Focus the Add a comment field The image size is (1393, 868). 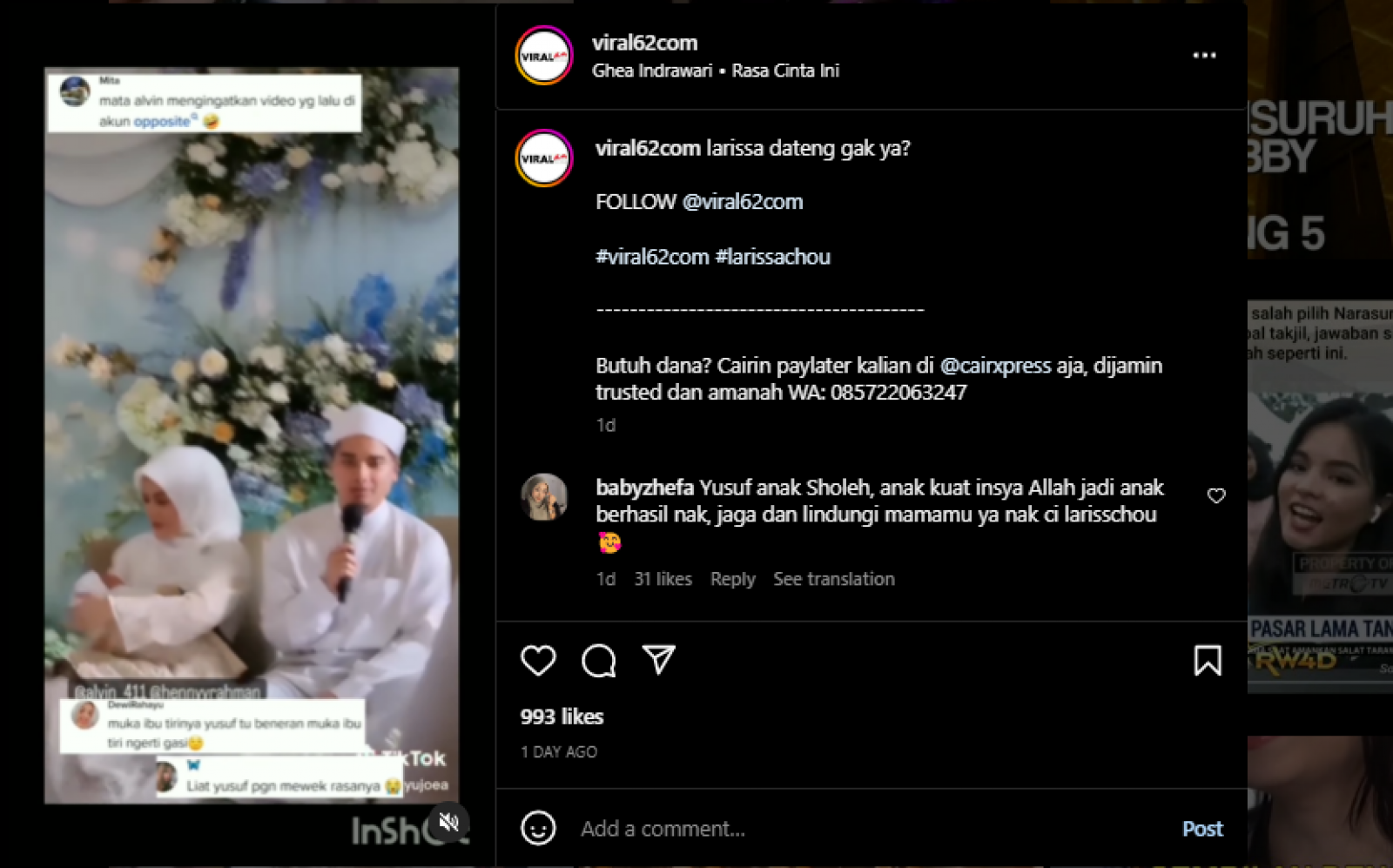coord(871,828)
